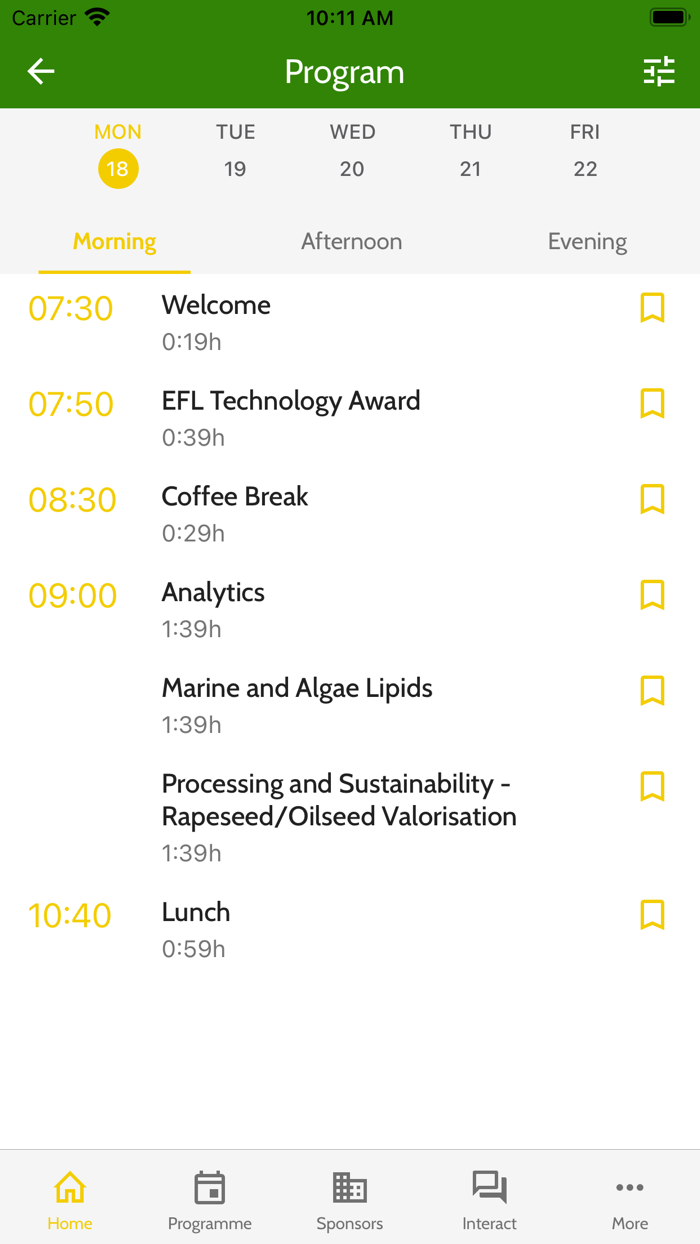Switch to the Evening tab
Viewport: 700px width, 1244px height.
pos(587,242)
